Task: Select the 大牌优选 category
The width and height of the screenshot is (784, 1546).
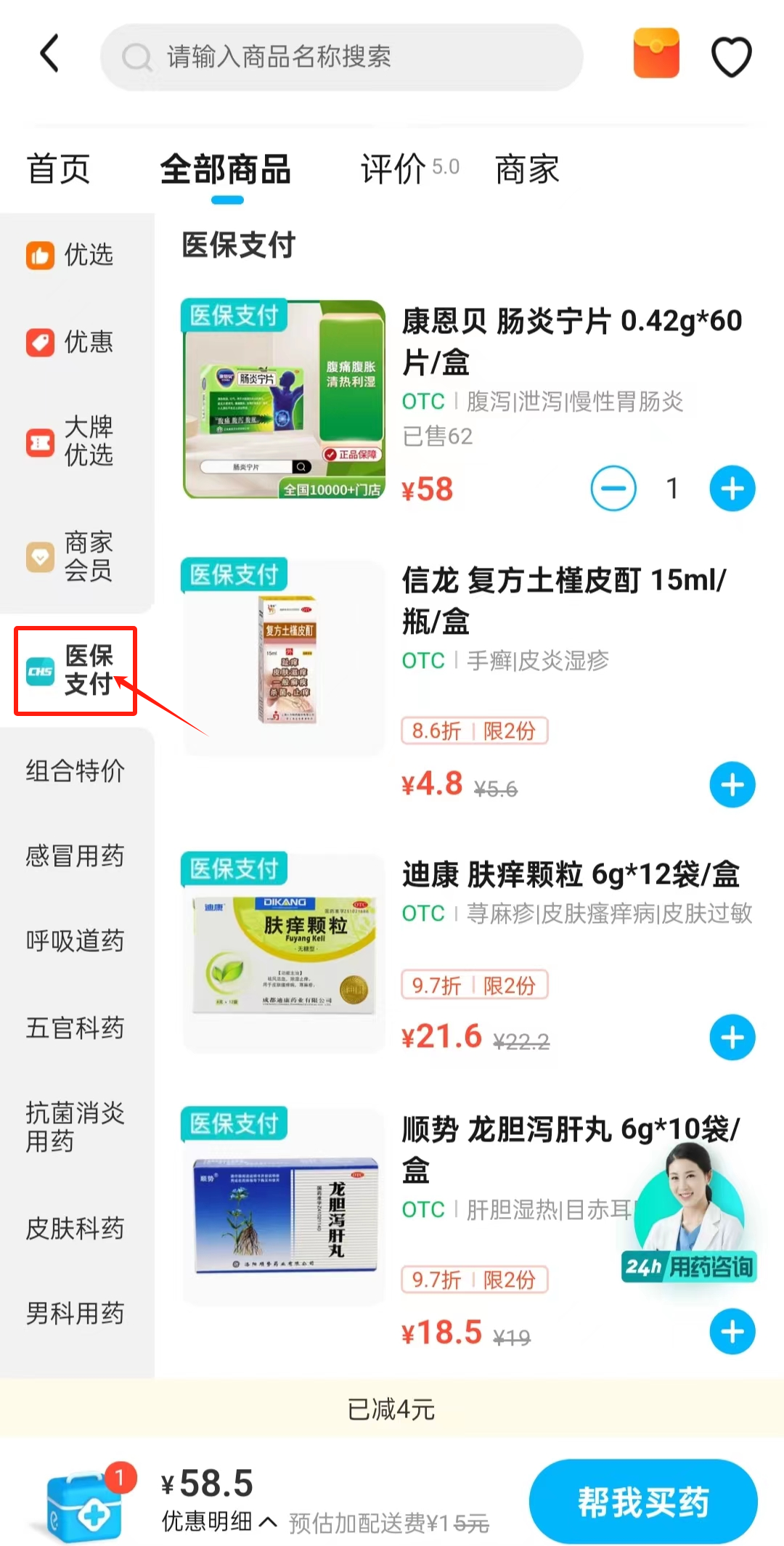Action: click(71, 441)
